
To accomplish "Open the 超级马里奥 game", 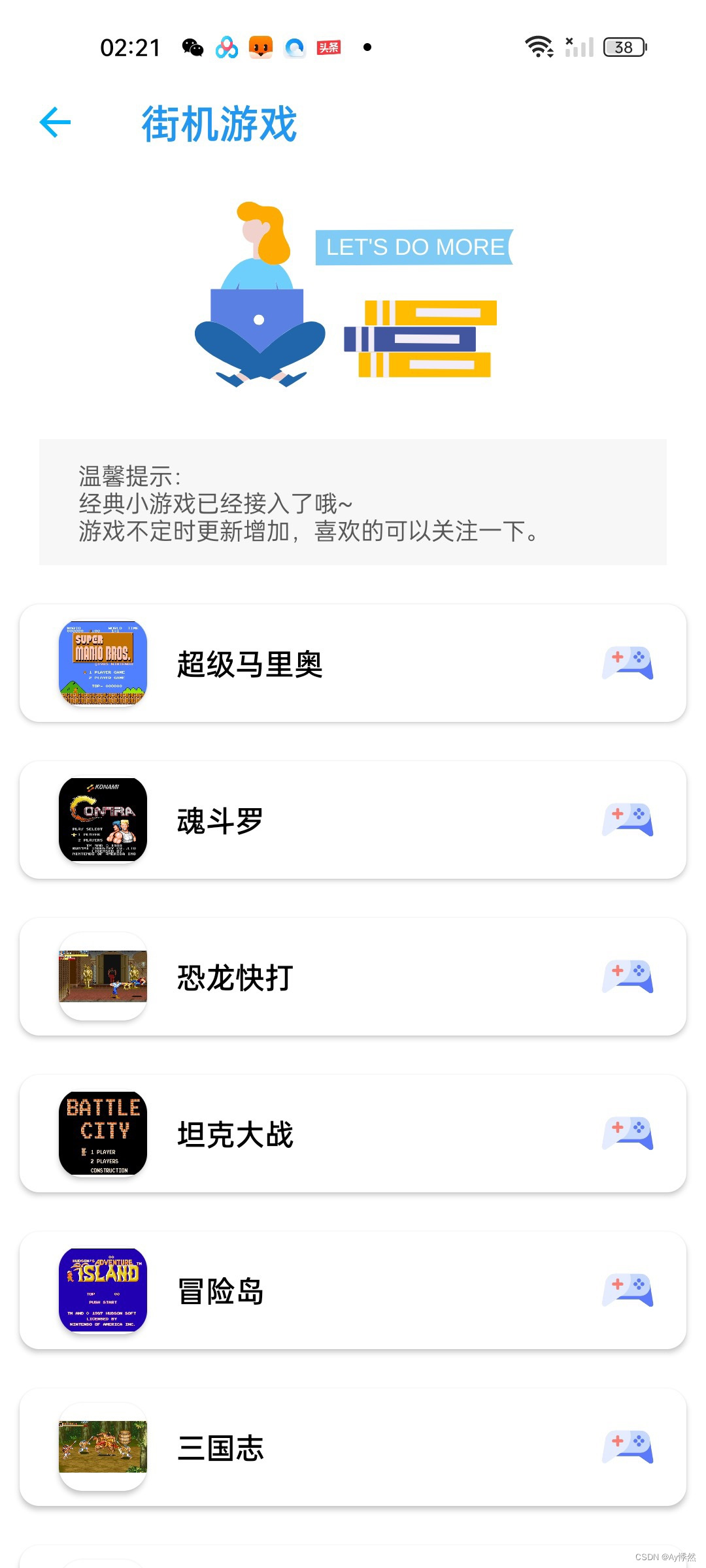I will point(353,664).
